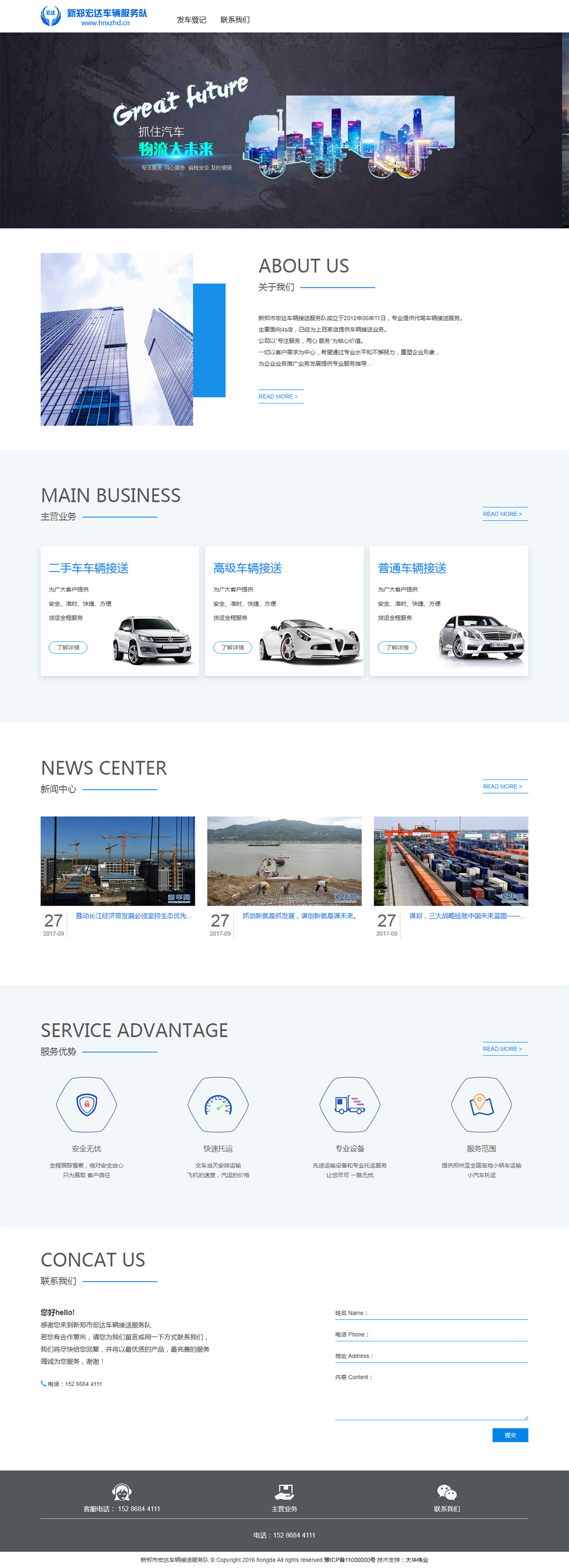Open the 发车登记 navigation link
This screenshot has width=569, height=1568.
(191, 20)
